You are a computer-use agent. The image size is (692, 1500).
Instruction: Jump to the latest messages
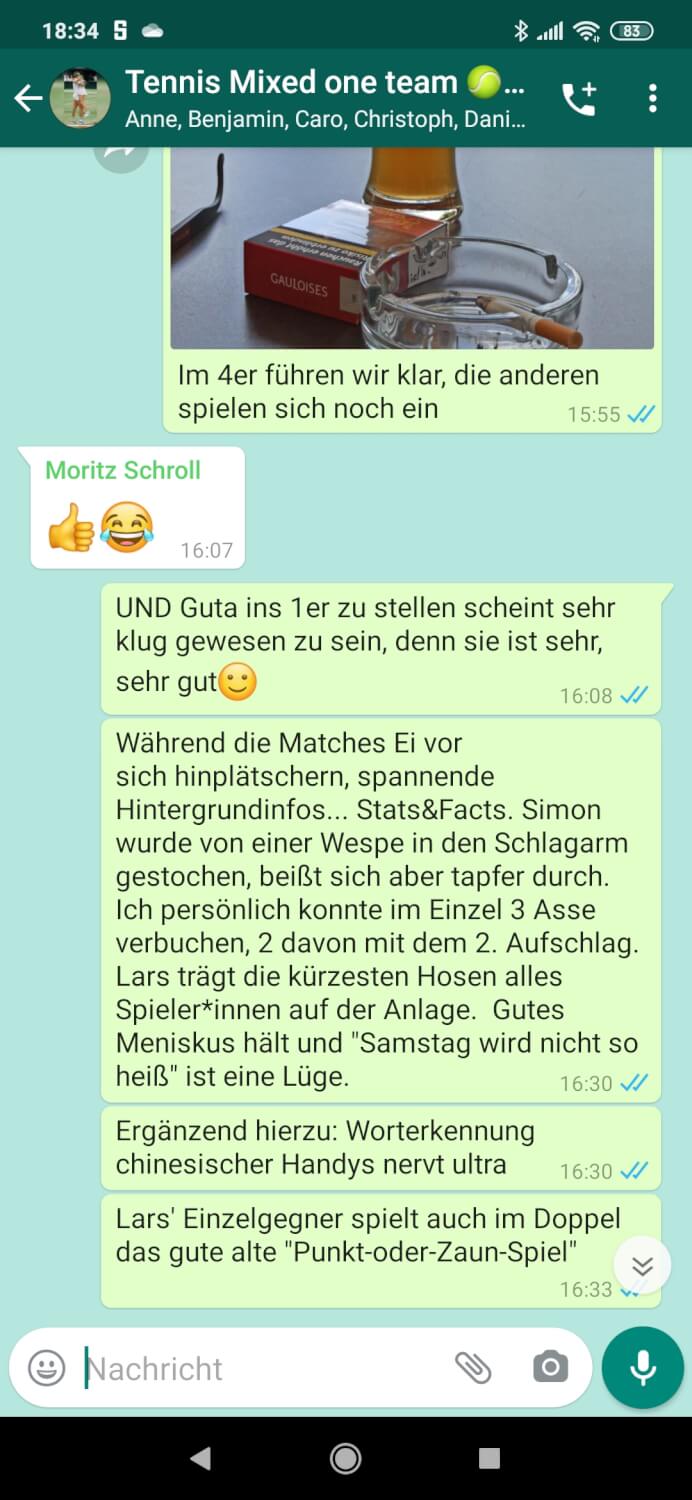(642, 1267)
